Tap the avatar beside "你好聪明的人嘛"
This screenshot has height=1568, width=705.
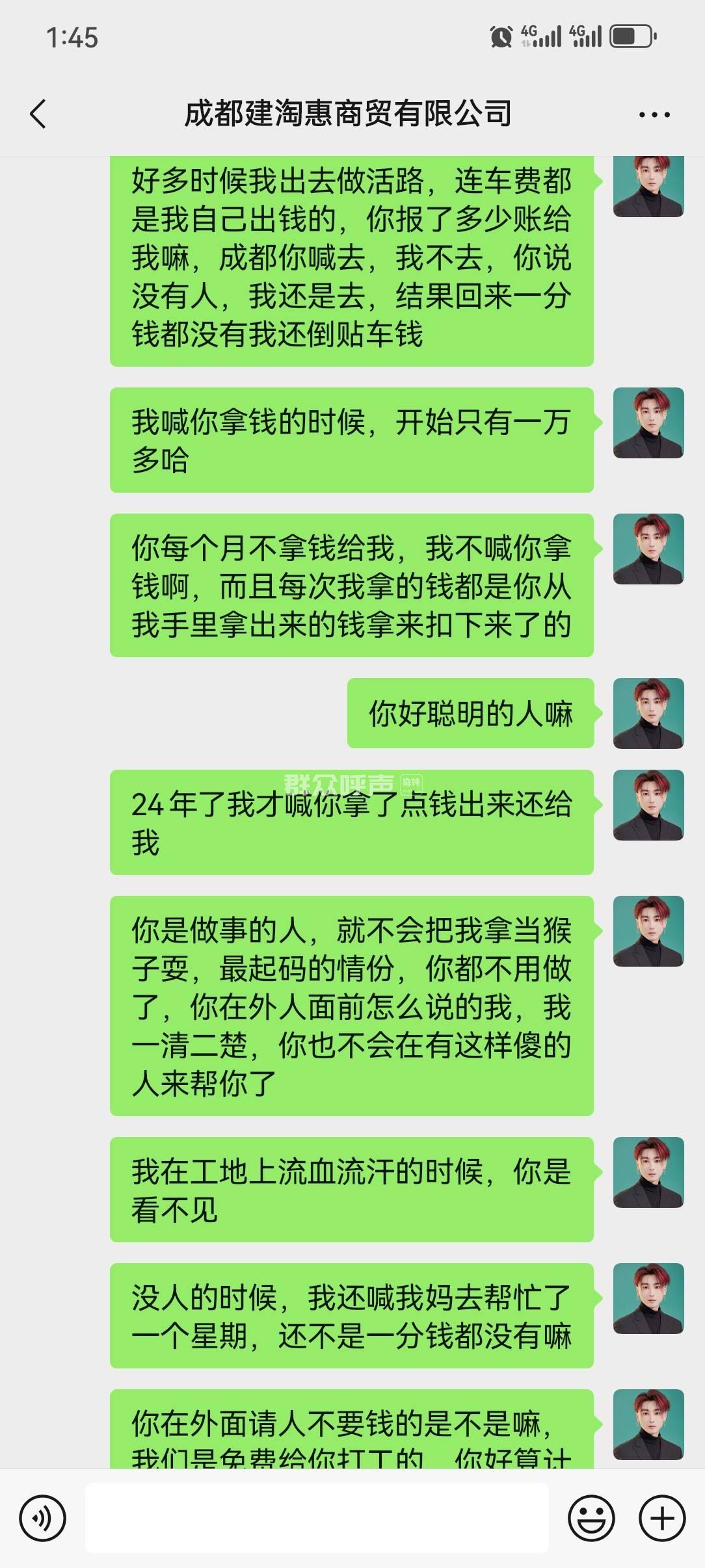pyautogui.click(x=648, y=713)
